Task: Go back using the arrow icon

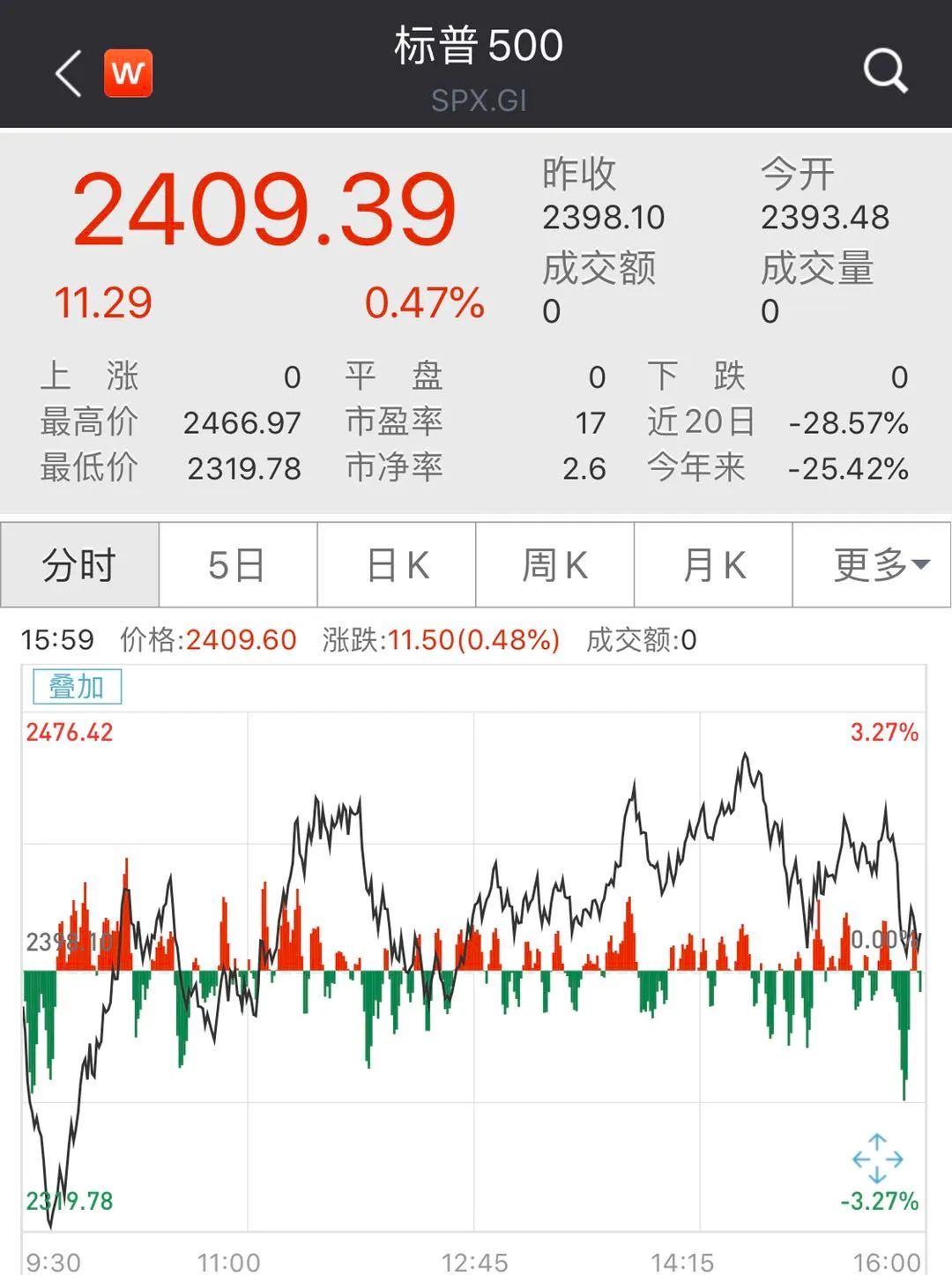Action: (x=69, y=73)
